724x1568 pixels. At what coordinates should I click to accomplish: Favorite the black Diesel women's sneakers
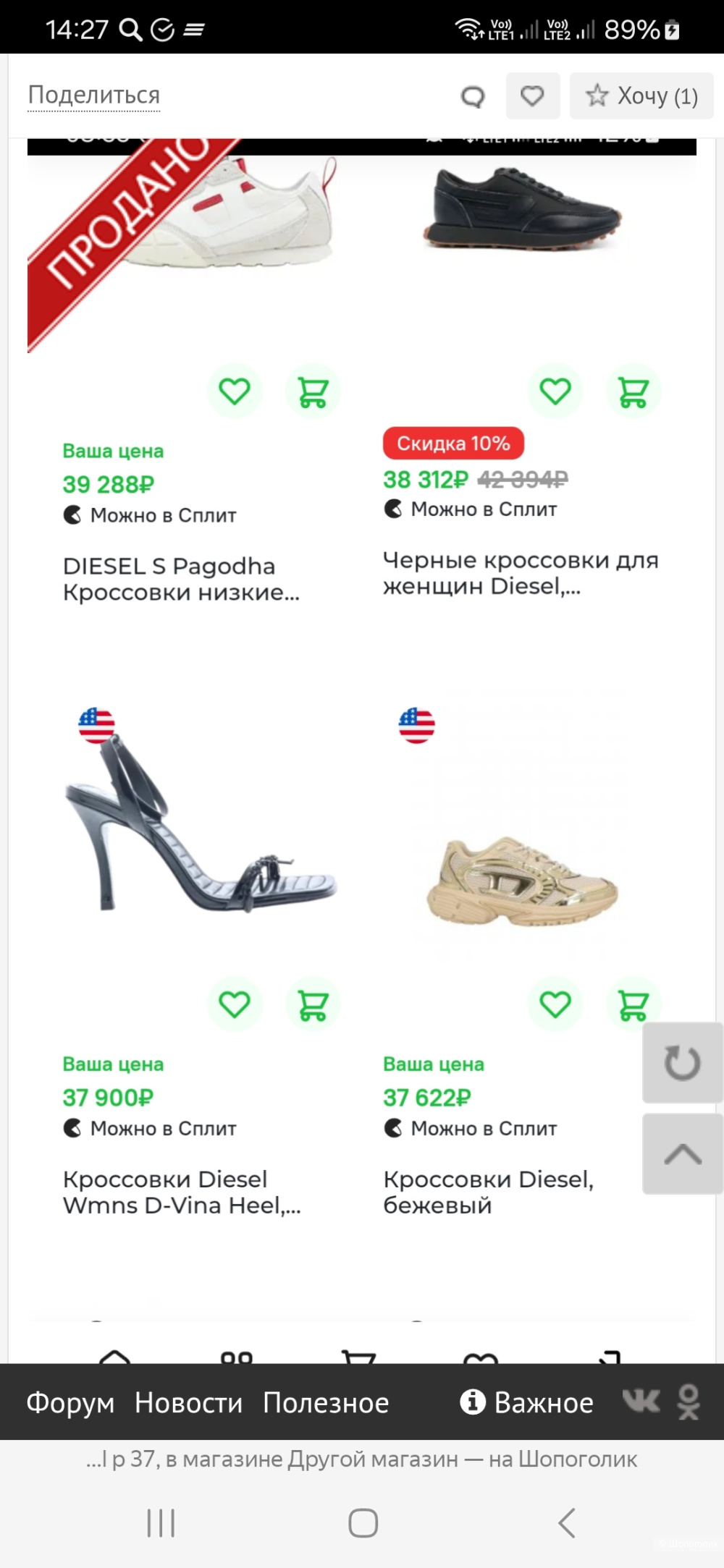click(x=555, y=391)
